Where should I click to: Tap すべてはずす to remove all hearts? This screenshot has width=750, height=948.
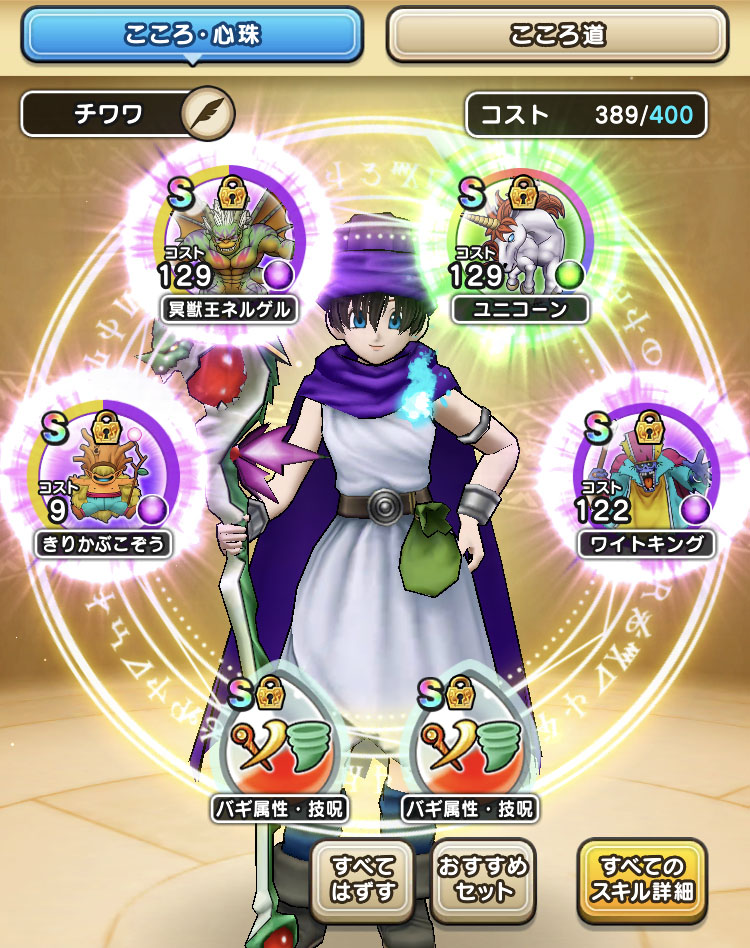tap(363, 878)
